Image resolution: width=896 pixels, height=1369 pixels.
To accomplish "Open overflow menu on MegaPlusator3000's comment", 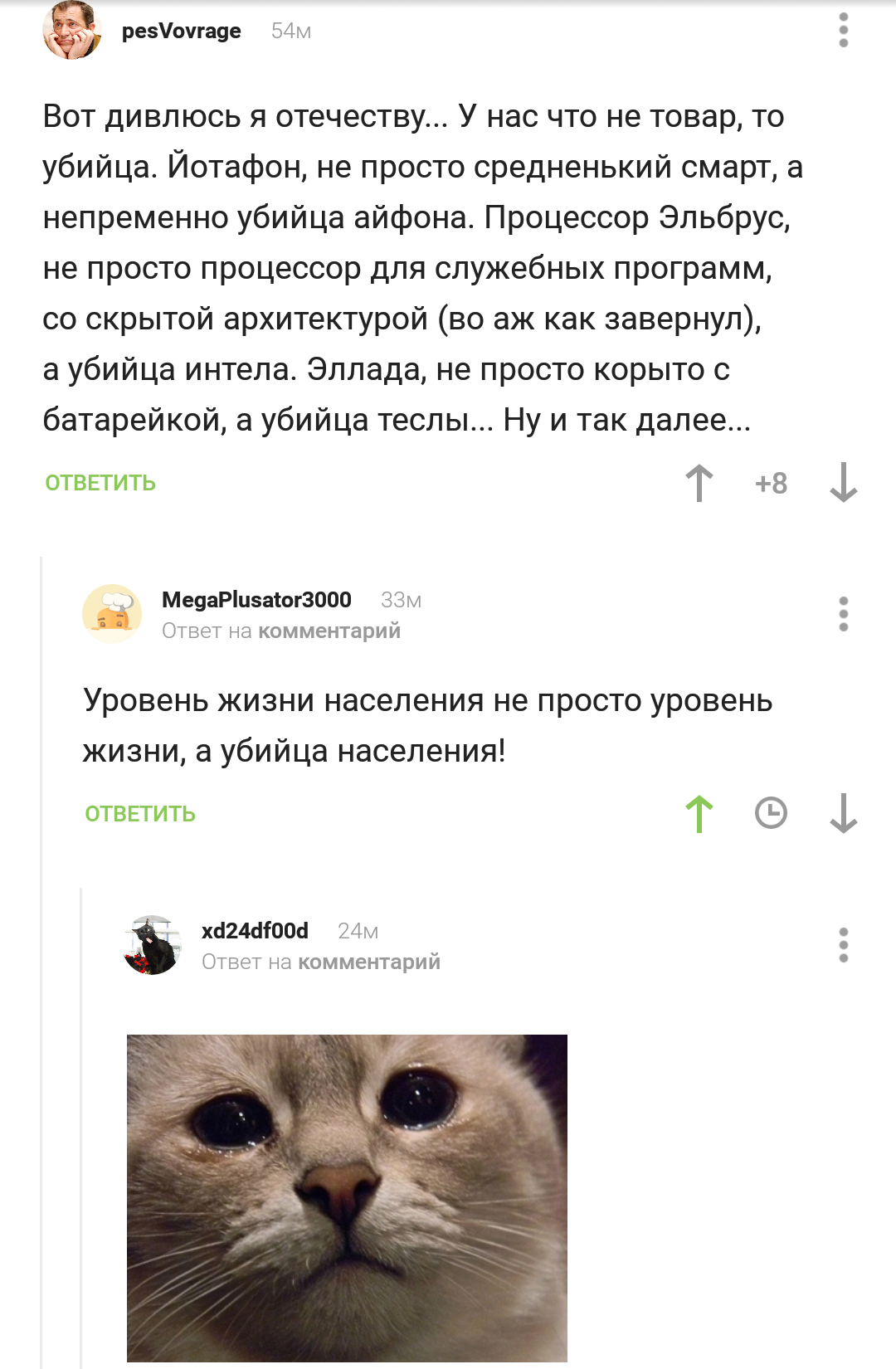I will (x=843, y=614).
